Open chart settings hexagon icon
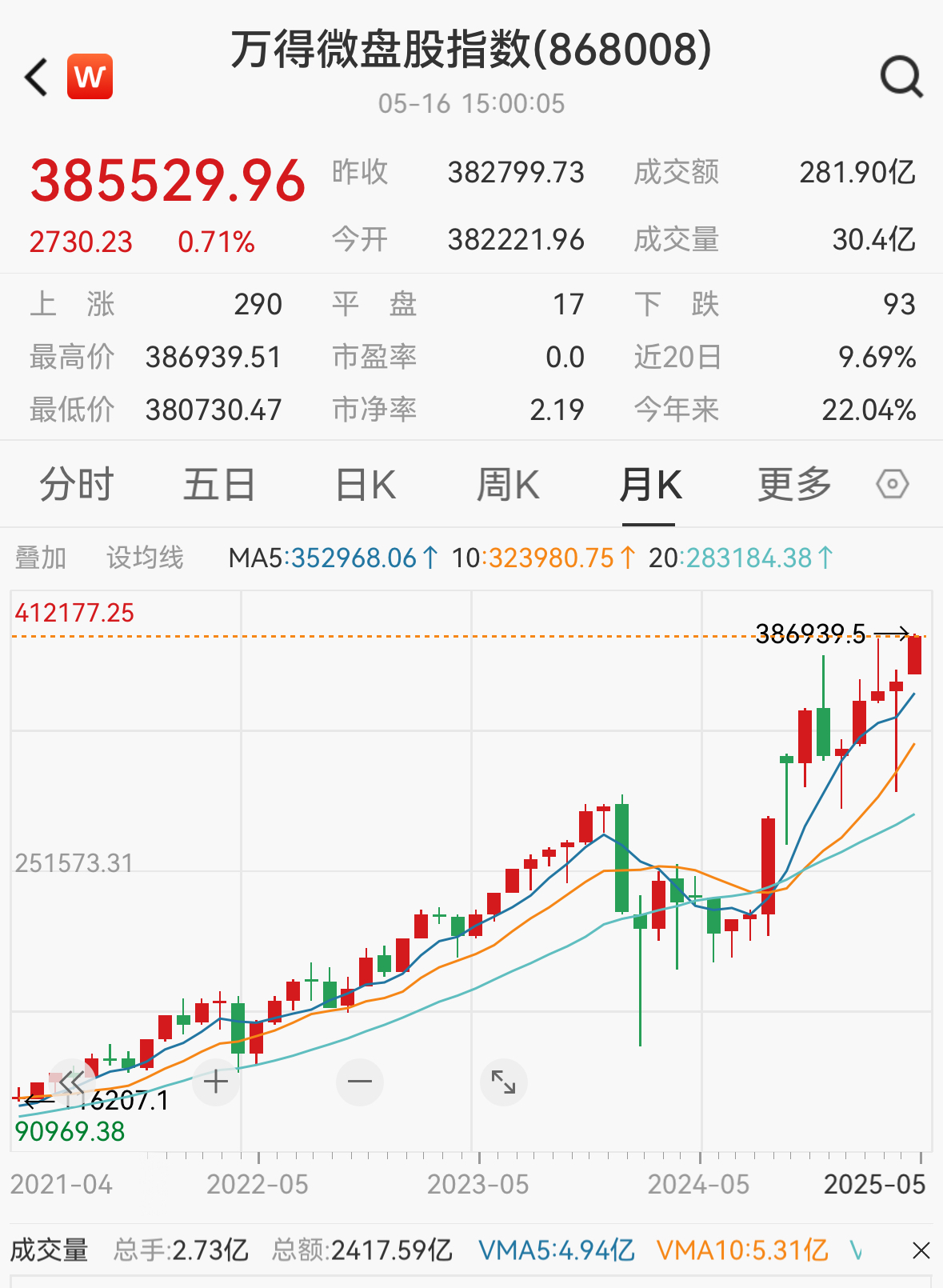Screen dimensions: 943x1288 [892, 484]
